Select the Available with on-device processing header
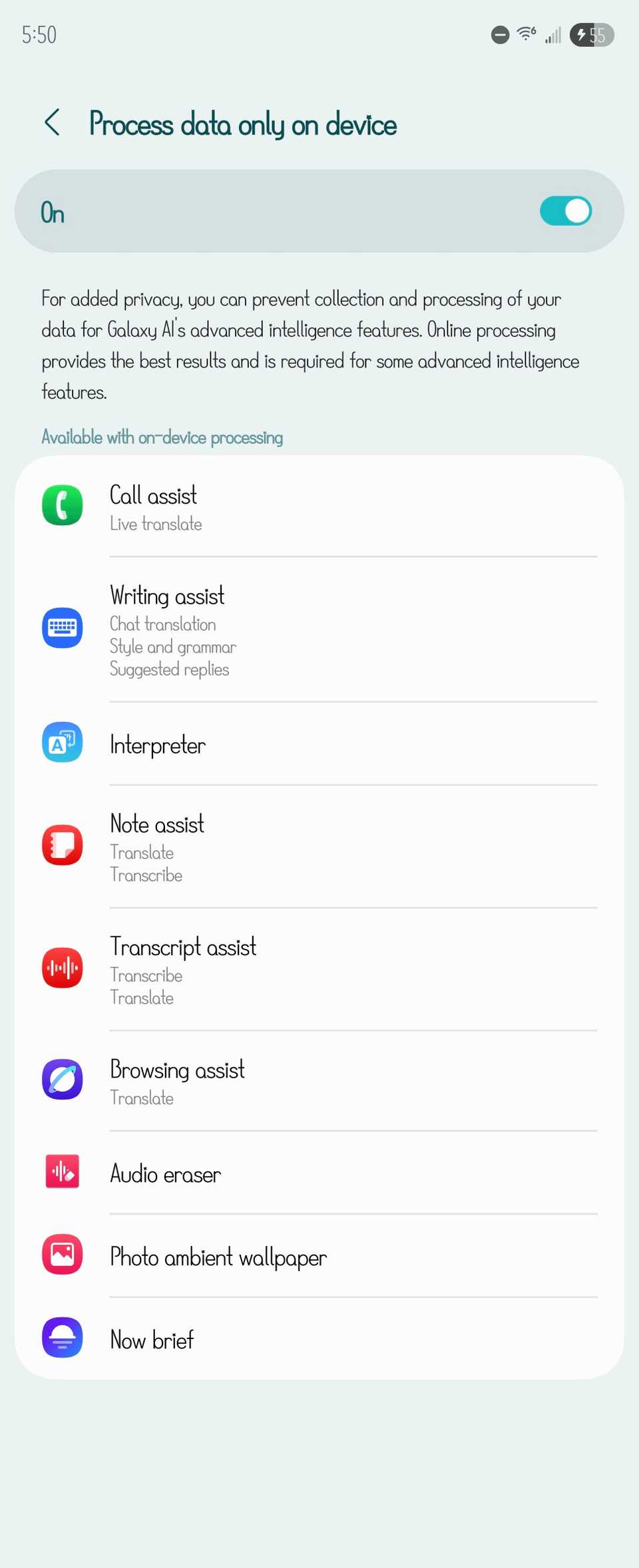 [162, 437]
